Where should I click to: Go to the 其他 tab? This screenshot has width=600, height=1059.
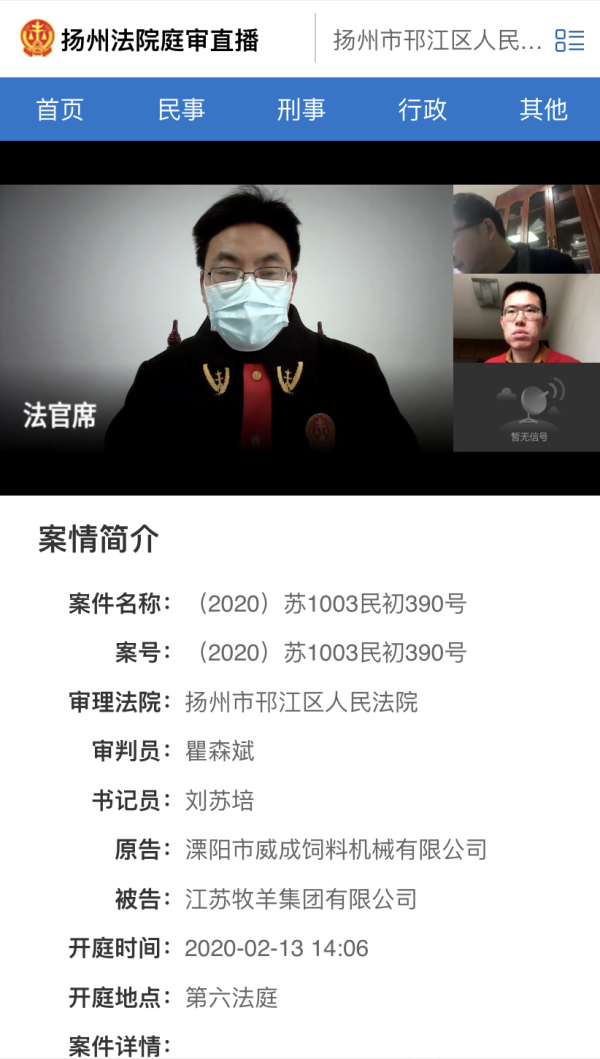(543, 110)
